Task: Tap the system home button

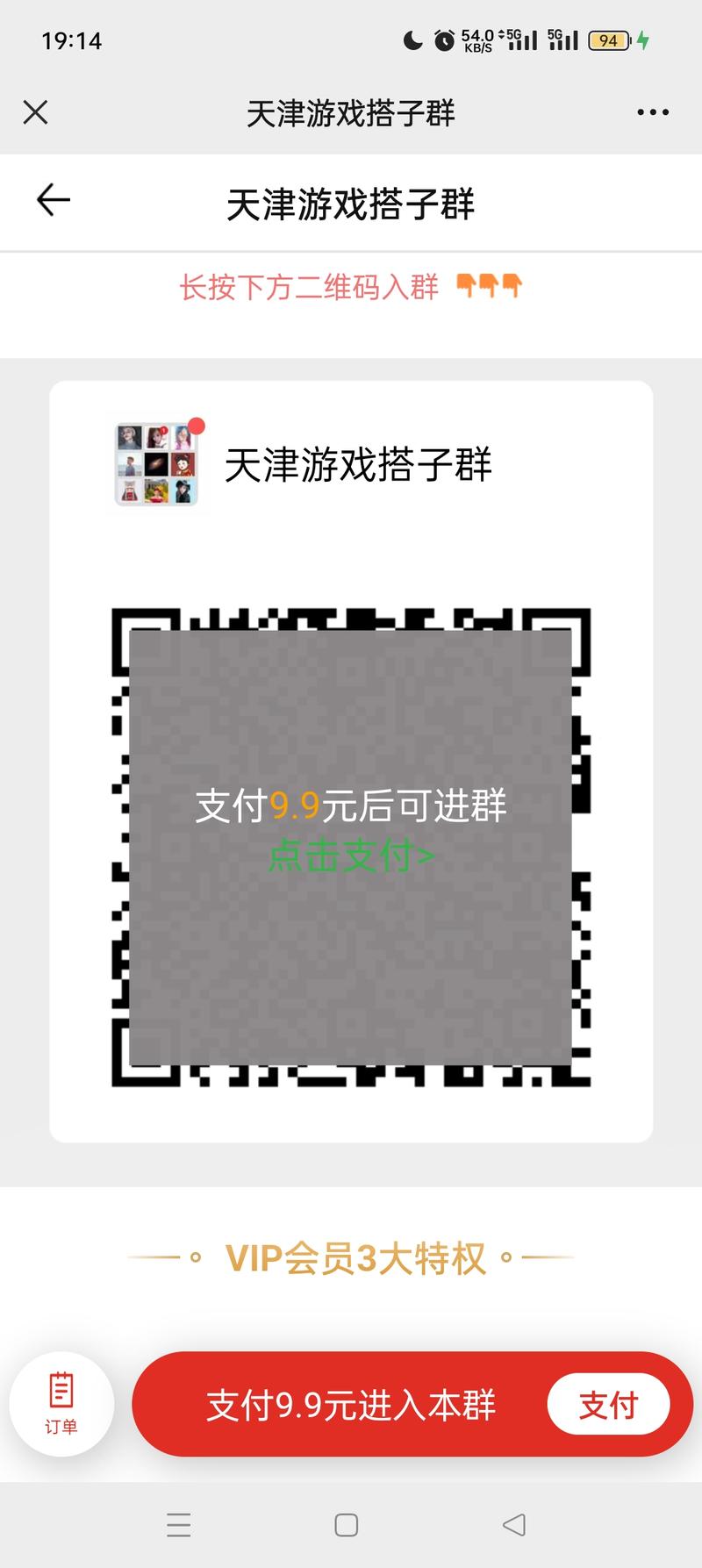Action: point(347,1525)
